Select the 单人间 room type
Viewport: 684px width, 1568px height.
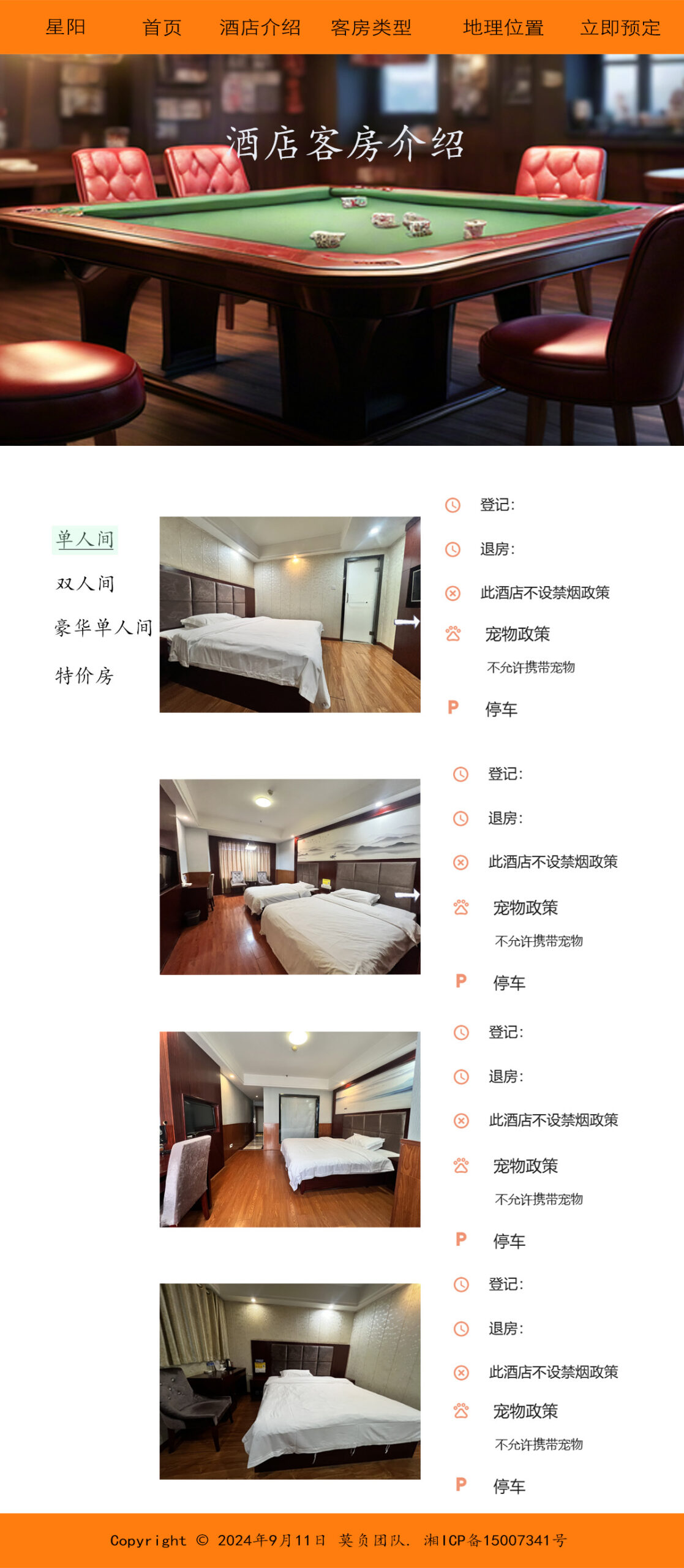[85, 540]
